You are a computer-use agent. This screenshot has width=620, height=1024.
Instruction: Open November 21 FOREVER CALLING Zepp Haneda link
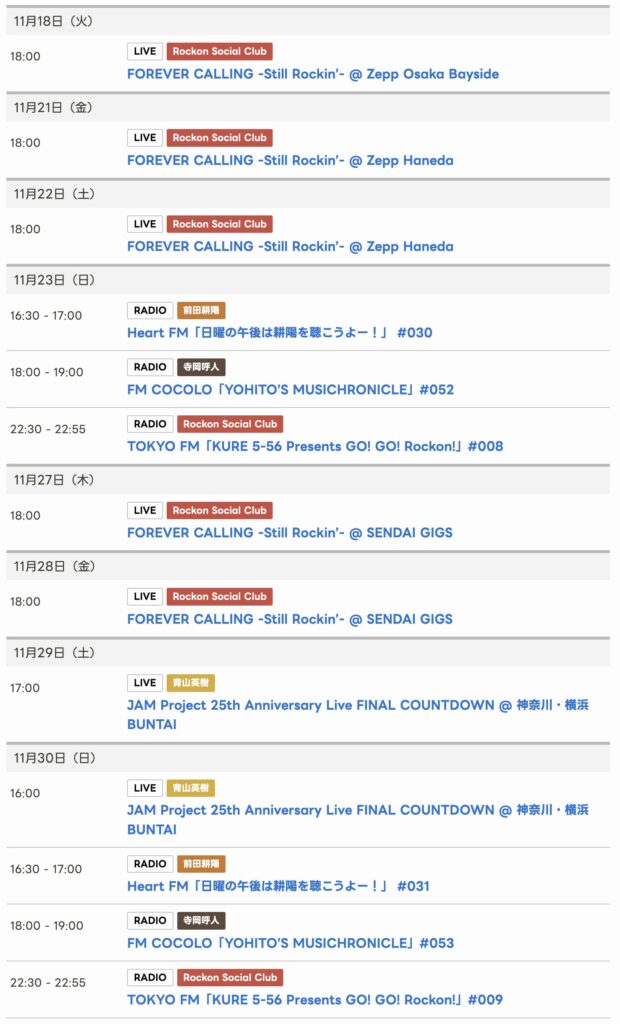click(x=290, y=160)
